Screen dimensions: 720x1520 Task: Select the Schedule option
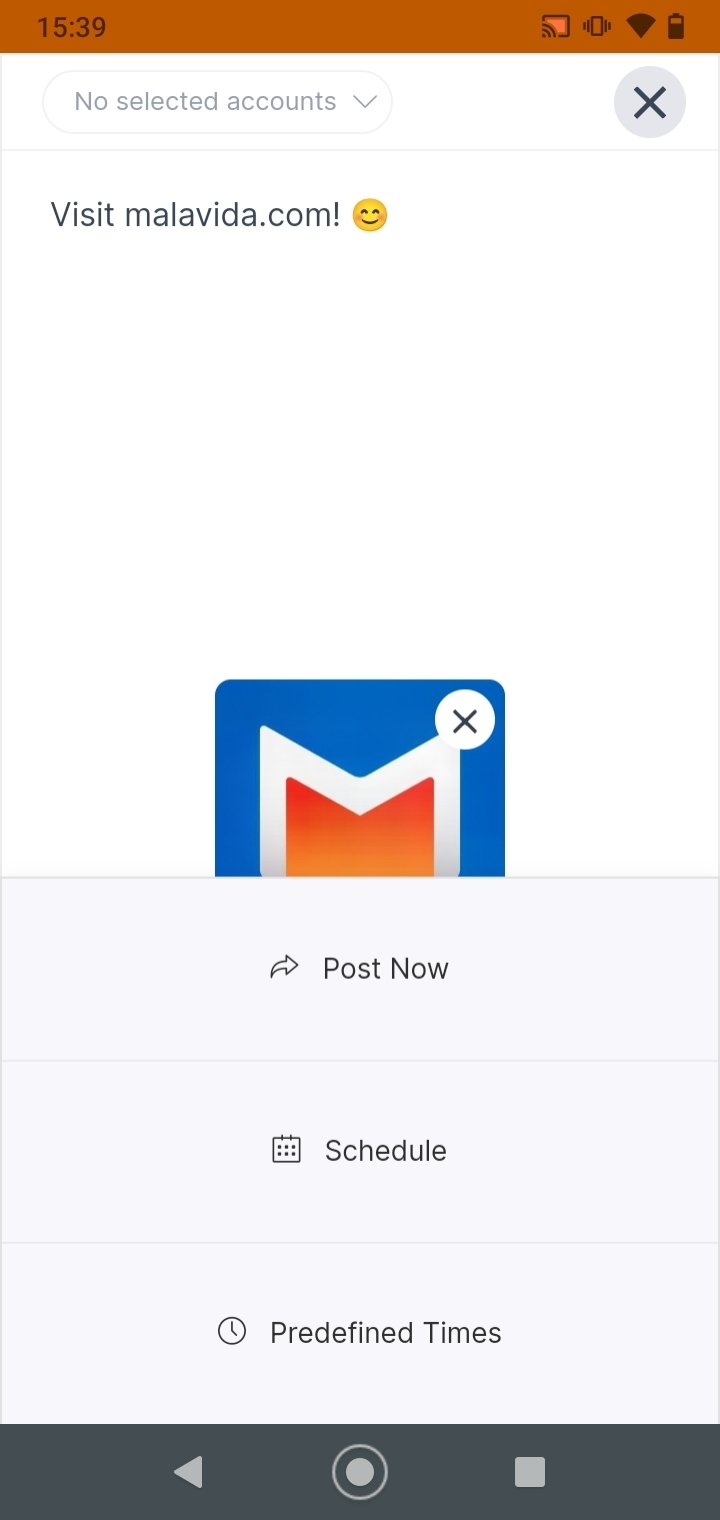(x=360, y=1151)
